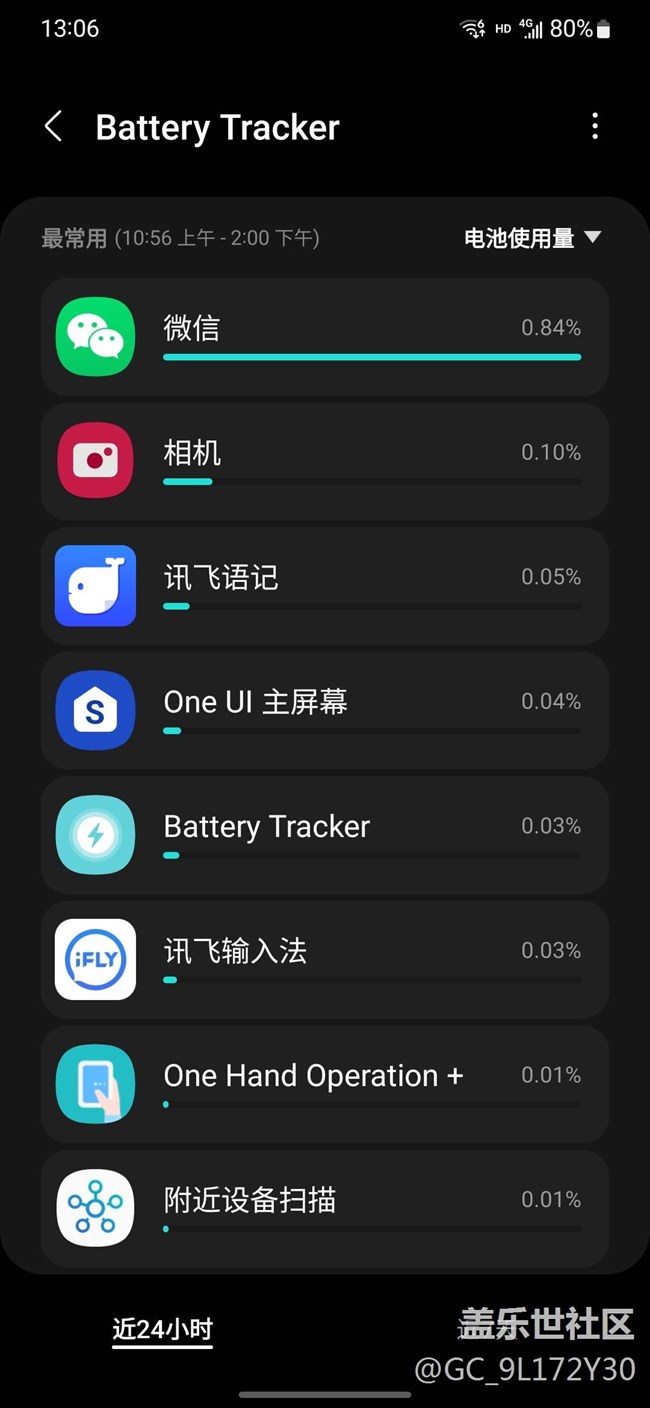Open 相机 battery usage details
650x1408 pixels.
[x=325, y=461]
